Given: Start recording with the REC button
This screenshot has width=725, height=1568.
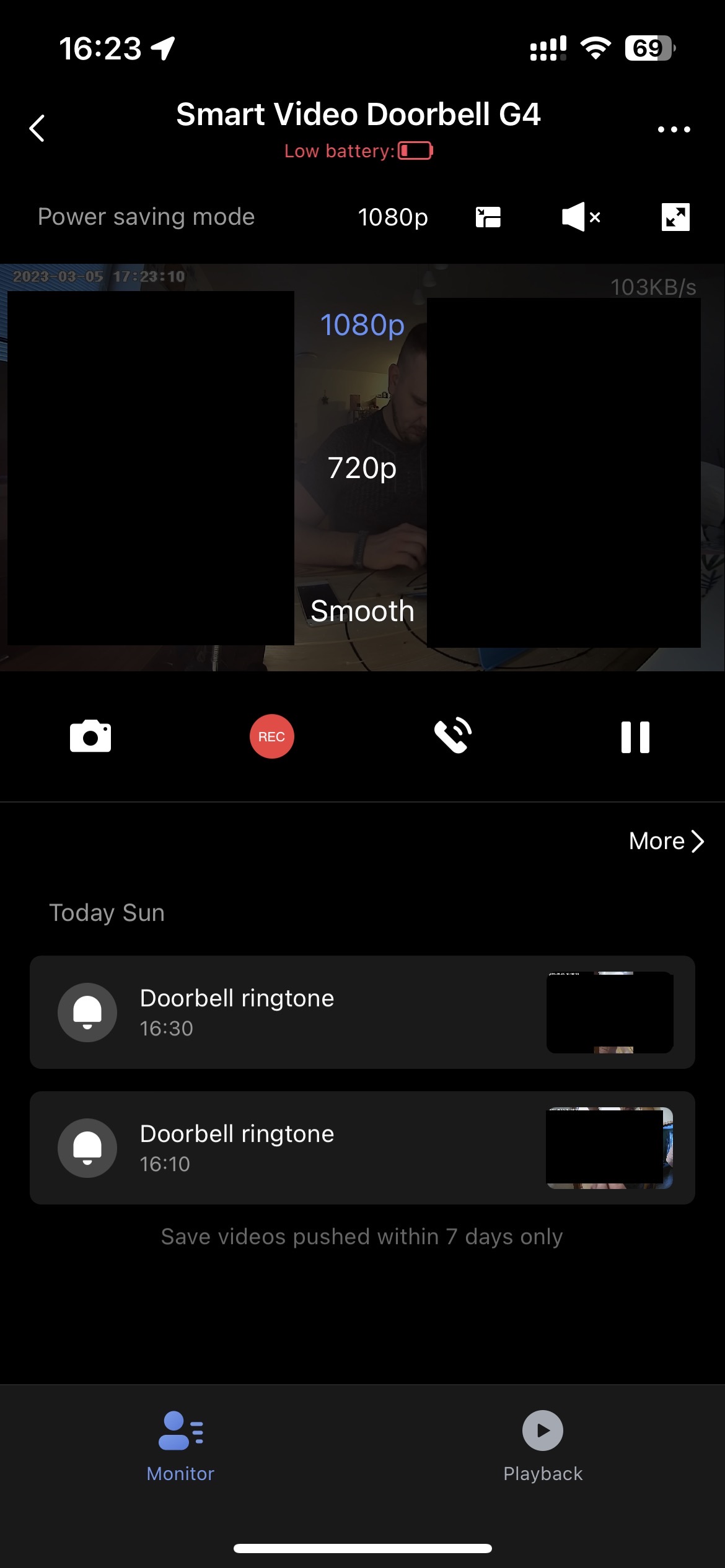Looking at the screenshot, I should tap(271, 736).
